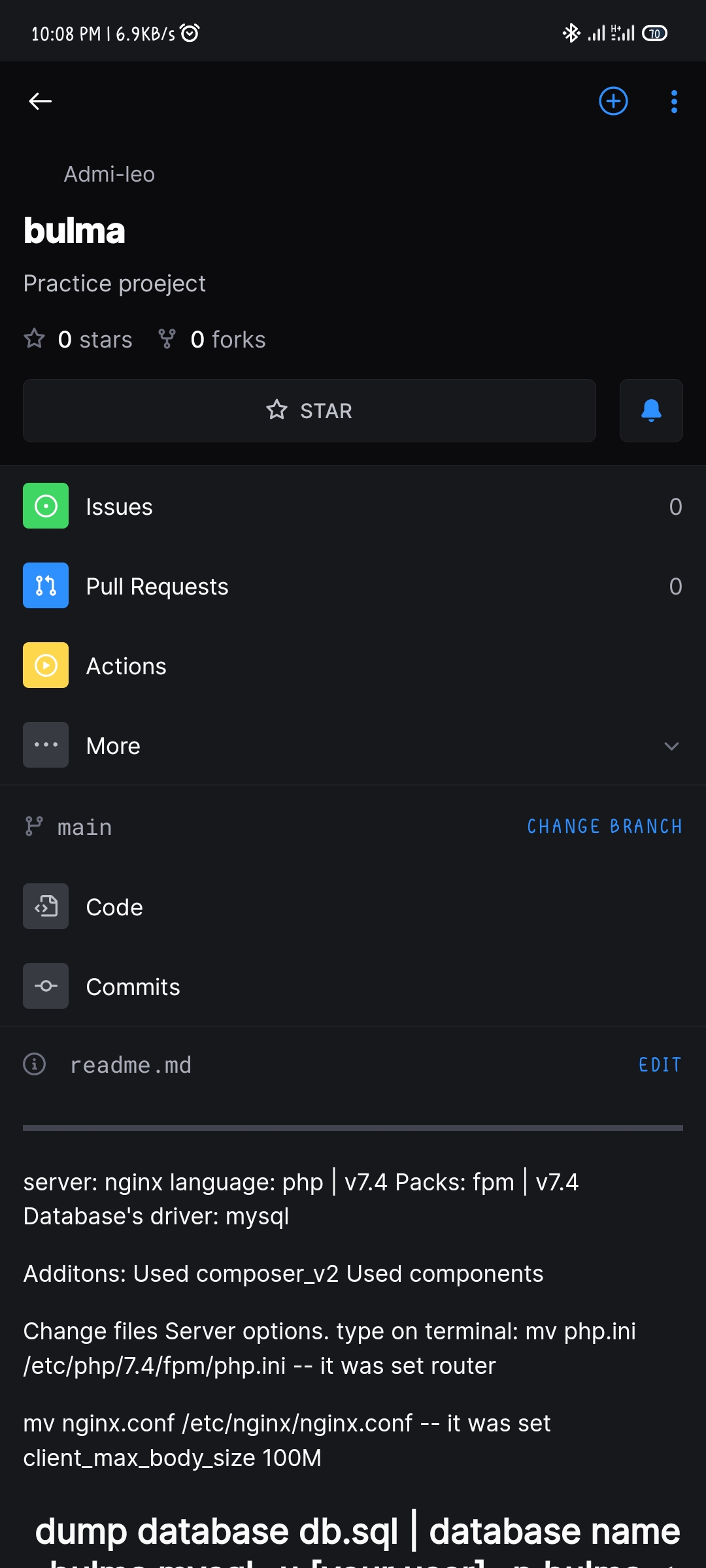View the 0 stars list

point(78,340)
